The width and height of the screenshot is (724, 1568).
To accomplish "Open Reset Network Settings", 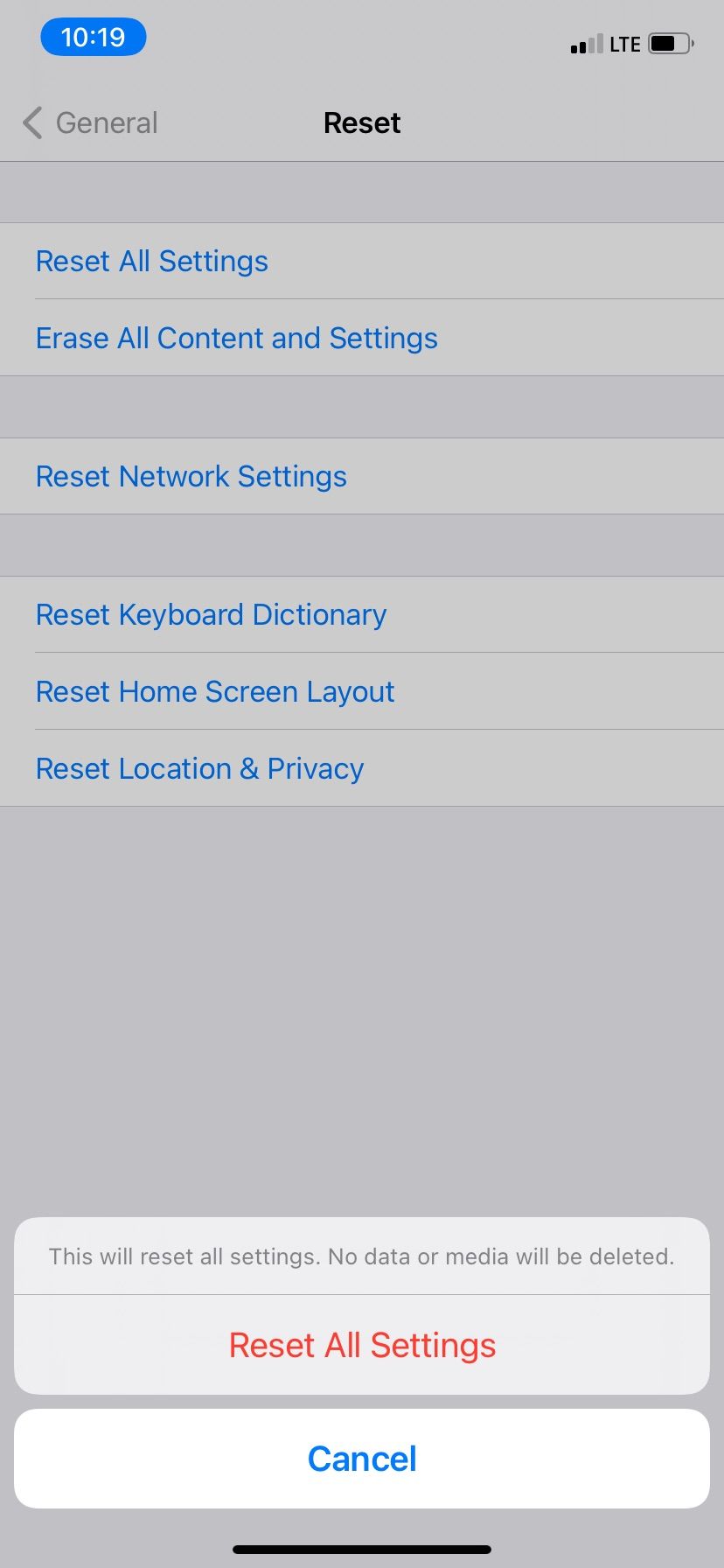I will tap(191, 476).
